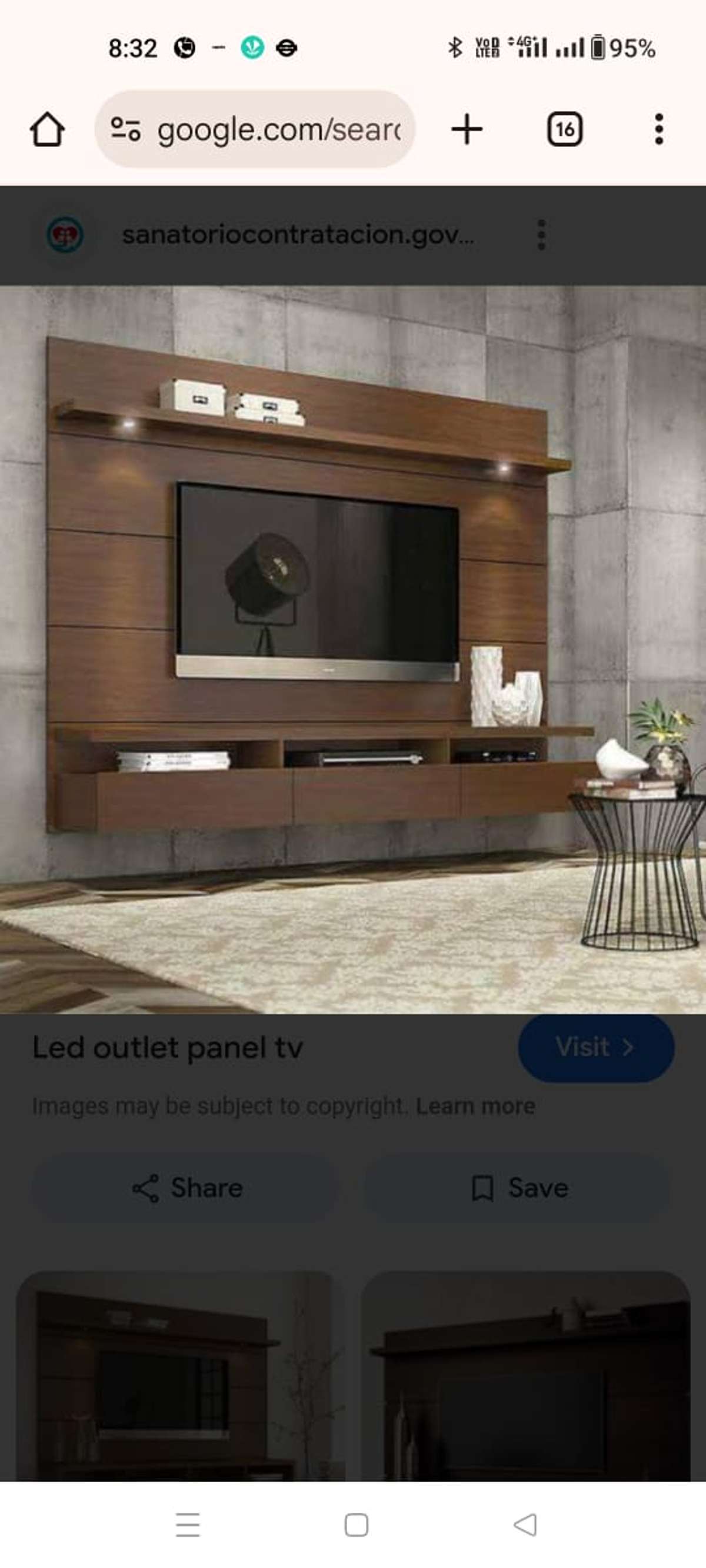The image size is (706, 1568).
Task: Save this image to collections
Action: 519,1188
